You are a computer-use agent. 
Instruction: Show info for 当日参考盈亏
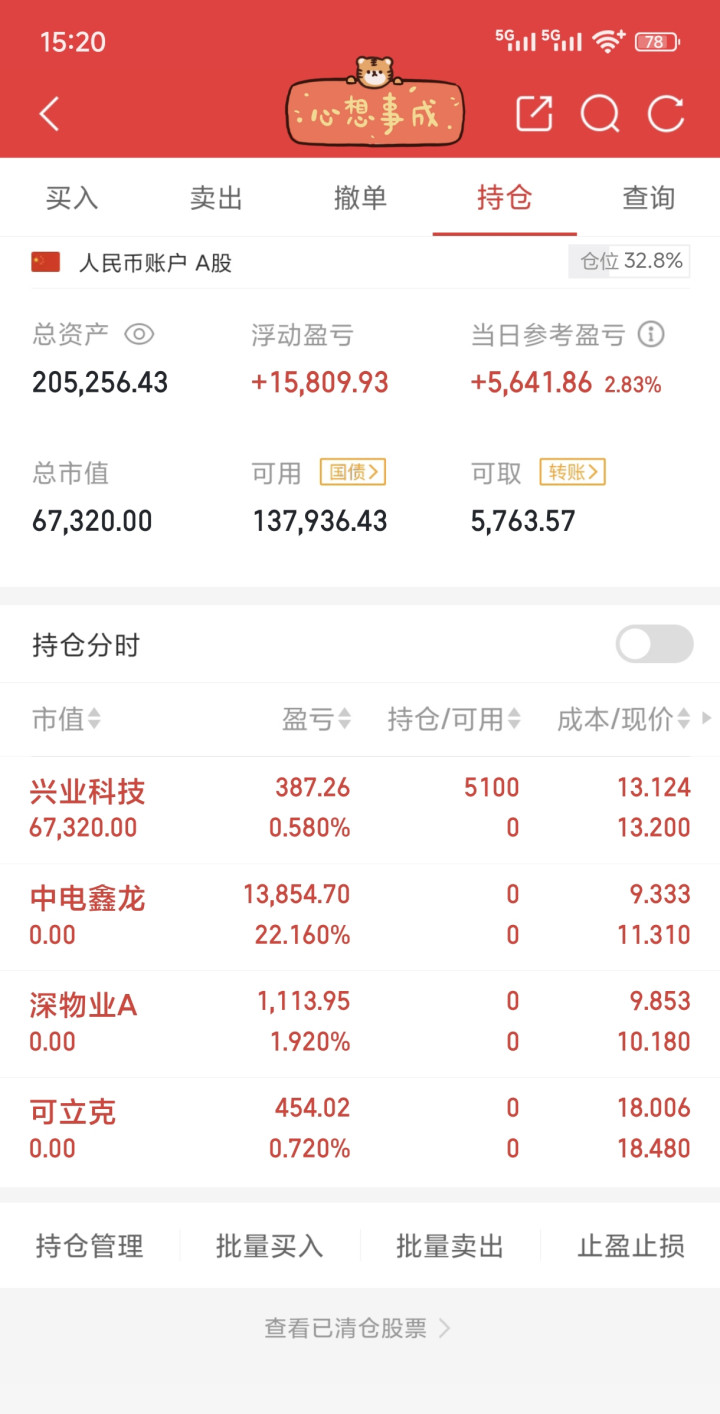[651, 334]
